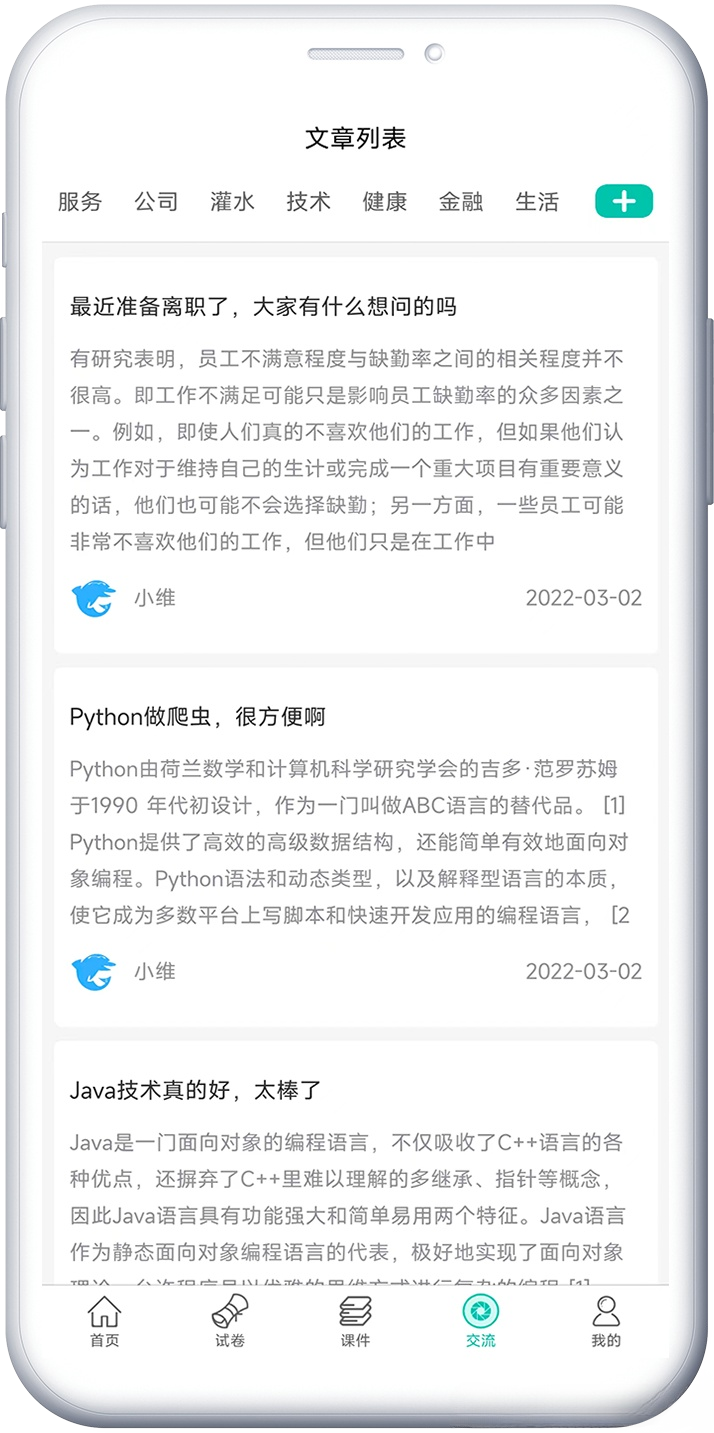The width and height of the screenshot is (714, 1433).
Task: Tap the 交流 bottom tab
Action: pos(480,1321)
